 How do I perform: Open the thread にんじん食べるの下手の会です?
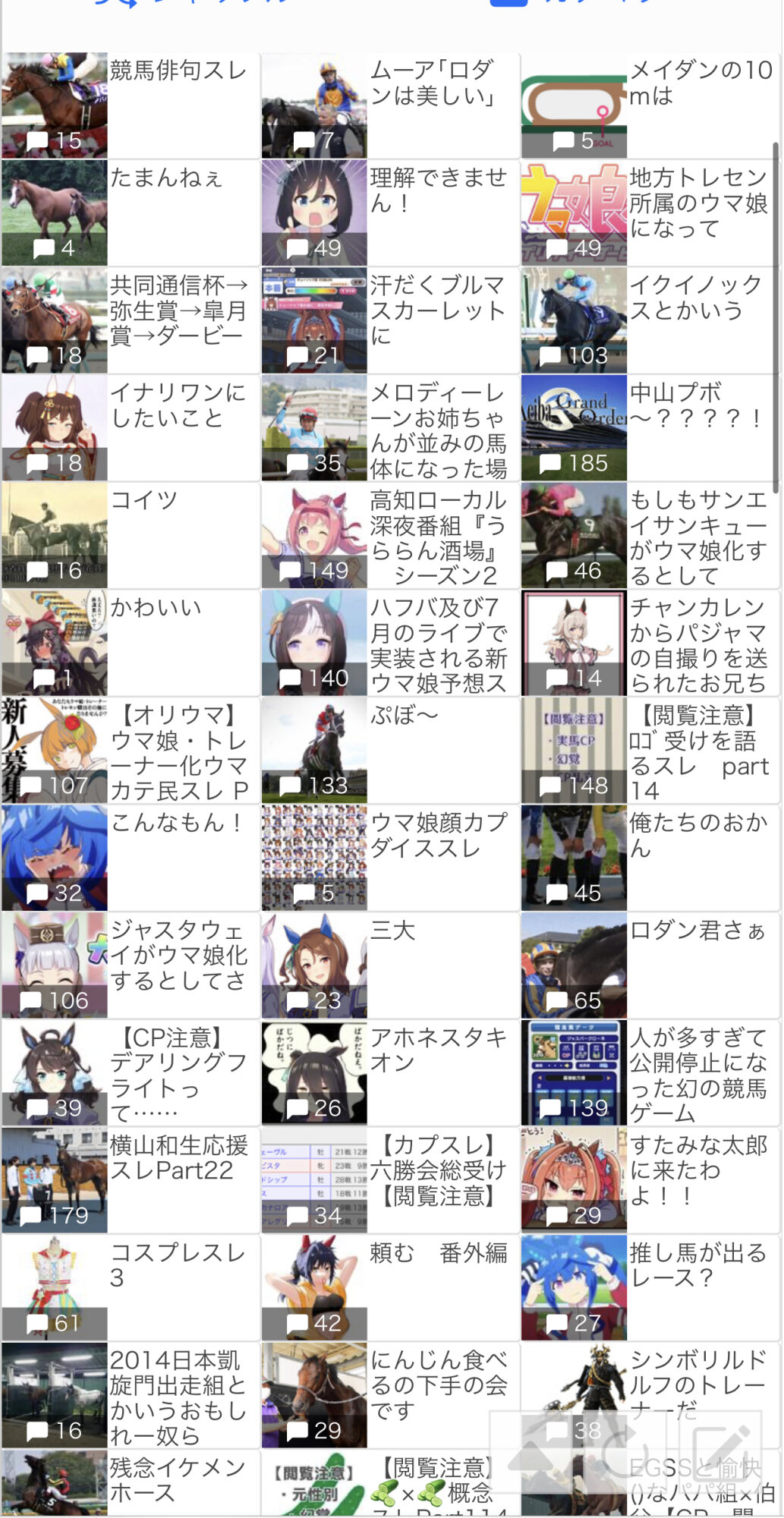(x=390, y=1396)
